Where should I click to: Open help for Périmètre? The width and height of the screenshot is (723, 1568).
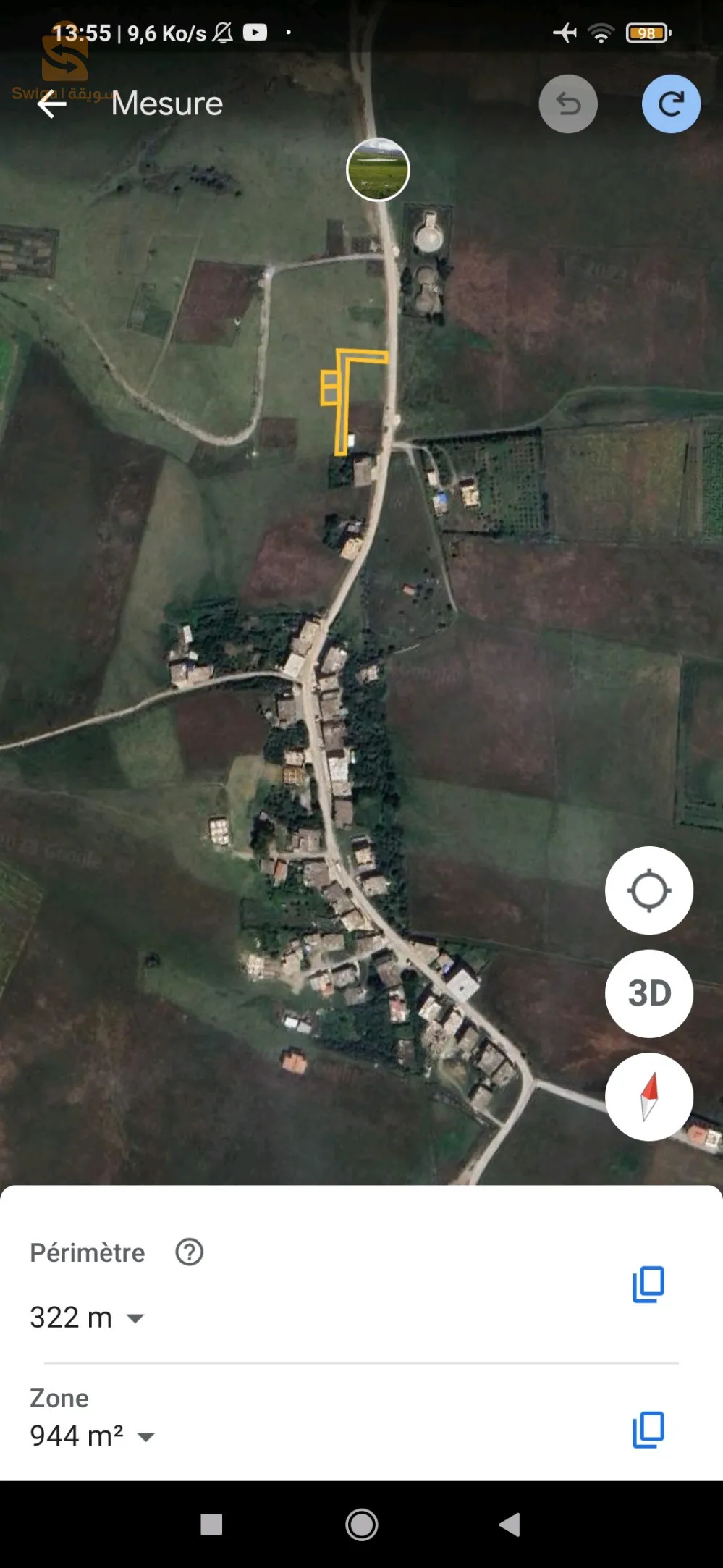pyautogui.click(x=190, y=1252)
